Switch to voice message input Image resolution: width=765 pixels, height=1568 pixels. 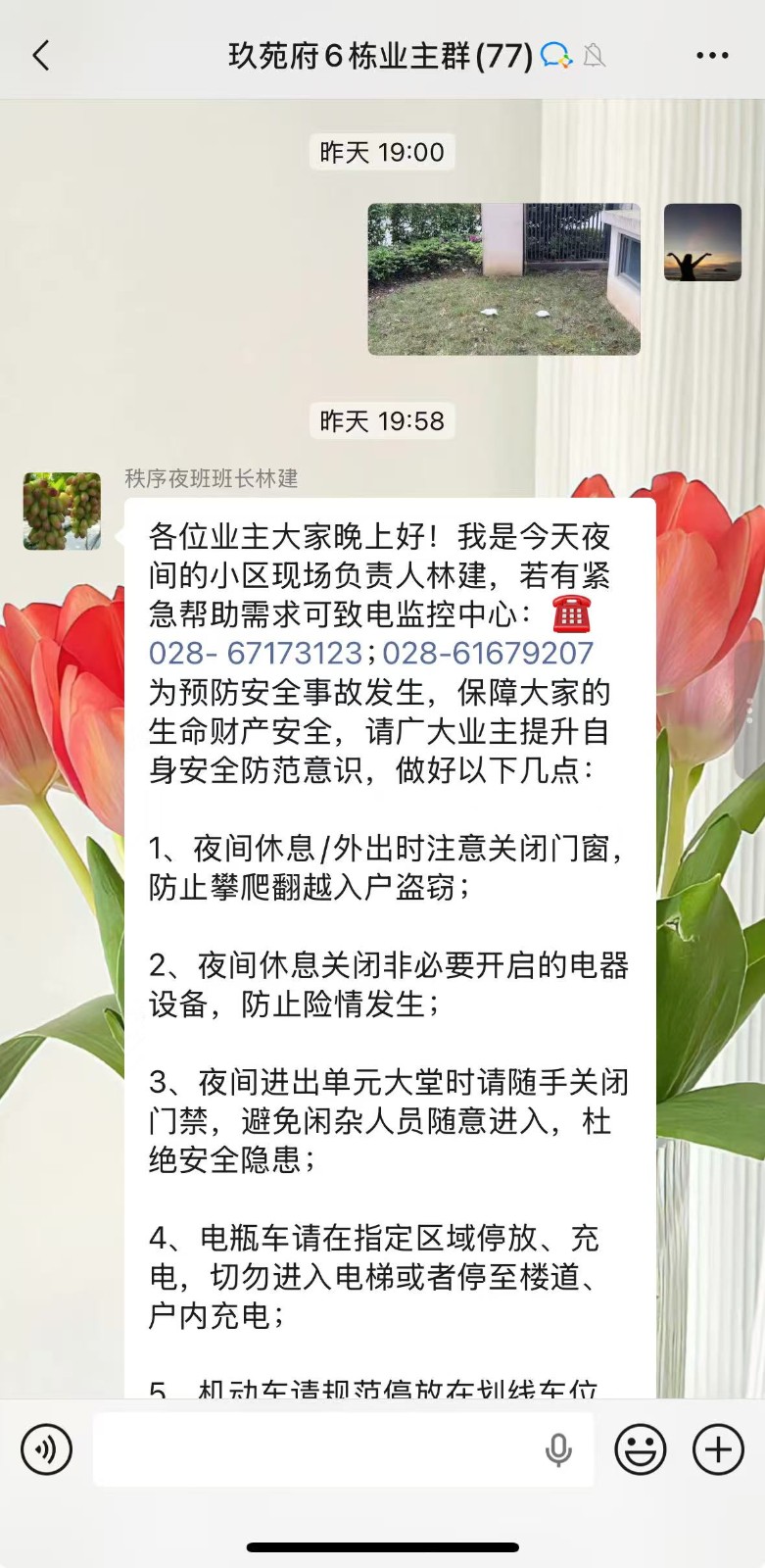point(46,1449)
